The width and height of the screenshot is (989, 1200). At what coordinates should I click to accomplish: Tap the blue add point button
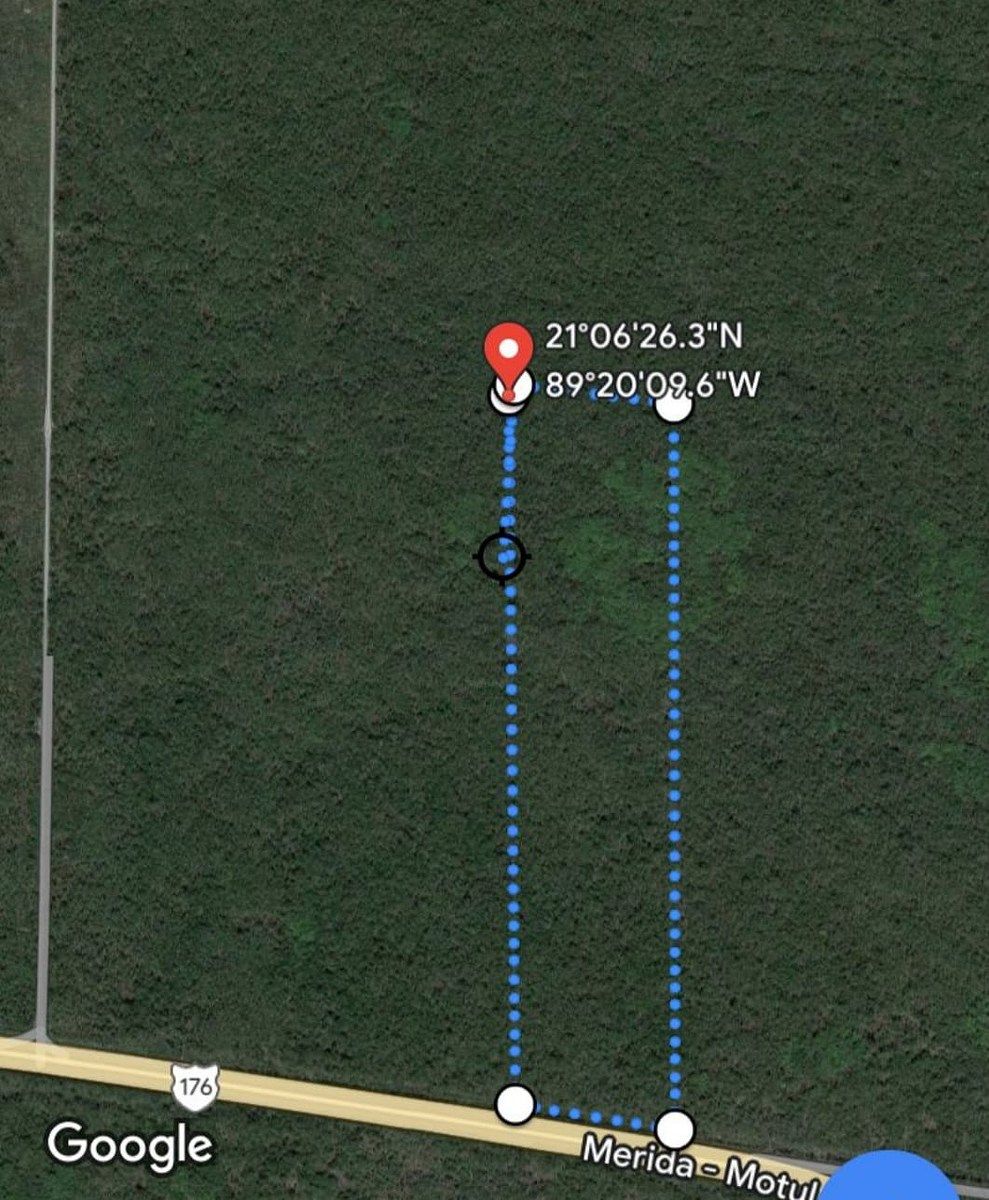(x=890, y=1180)
